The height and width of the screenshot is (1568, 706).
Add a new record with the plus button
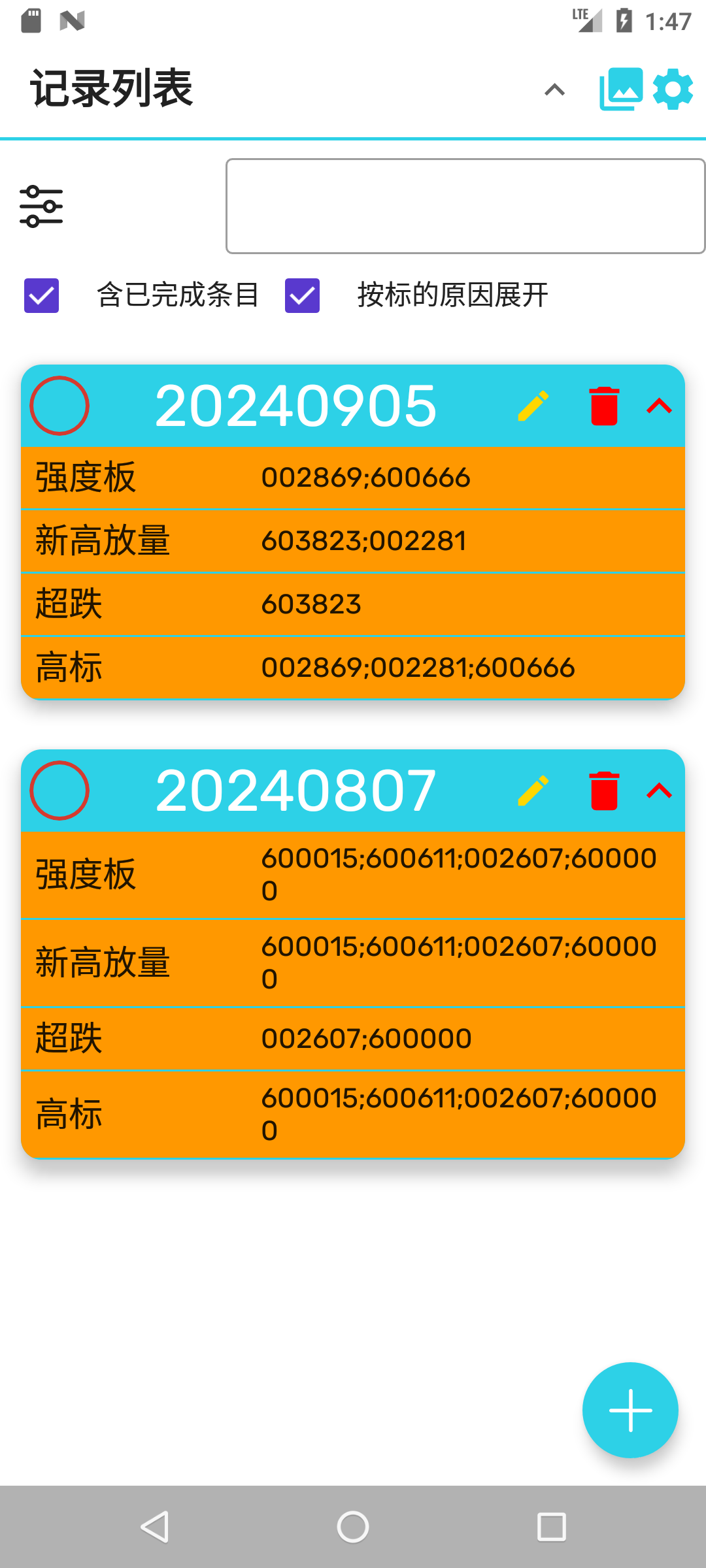click(630, 1410)
